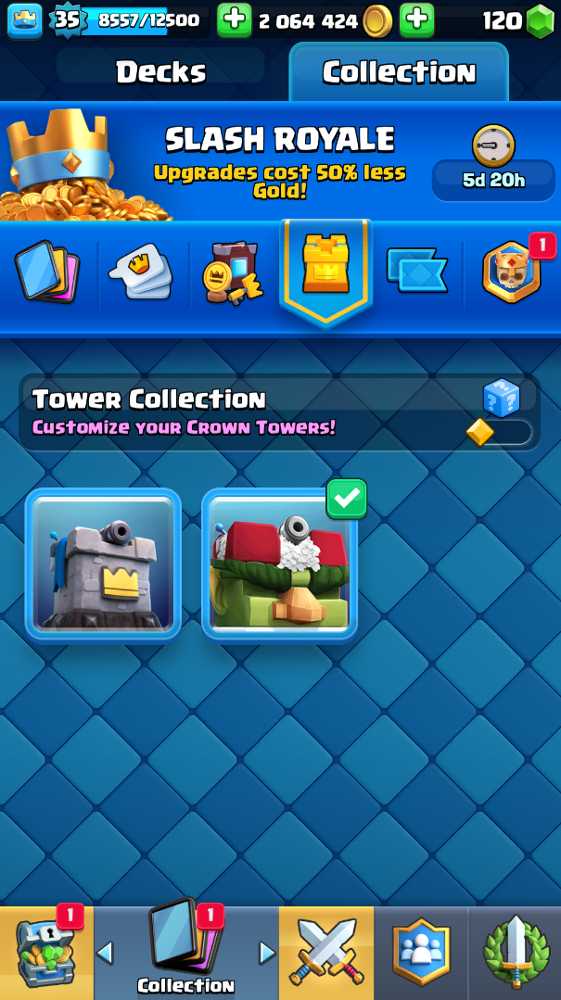Select the default stone crown tower skin
The image size is (561, 1000).
[103, 564]
